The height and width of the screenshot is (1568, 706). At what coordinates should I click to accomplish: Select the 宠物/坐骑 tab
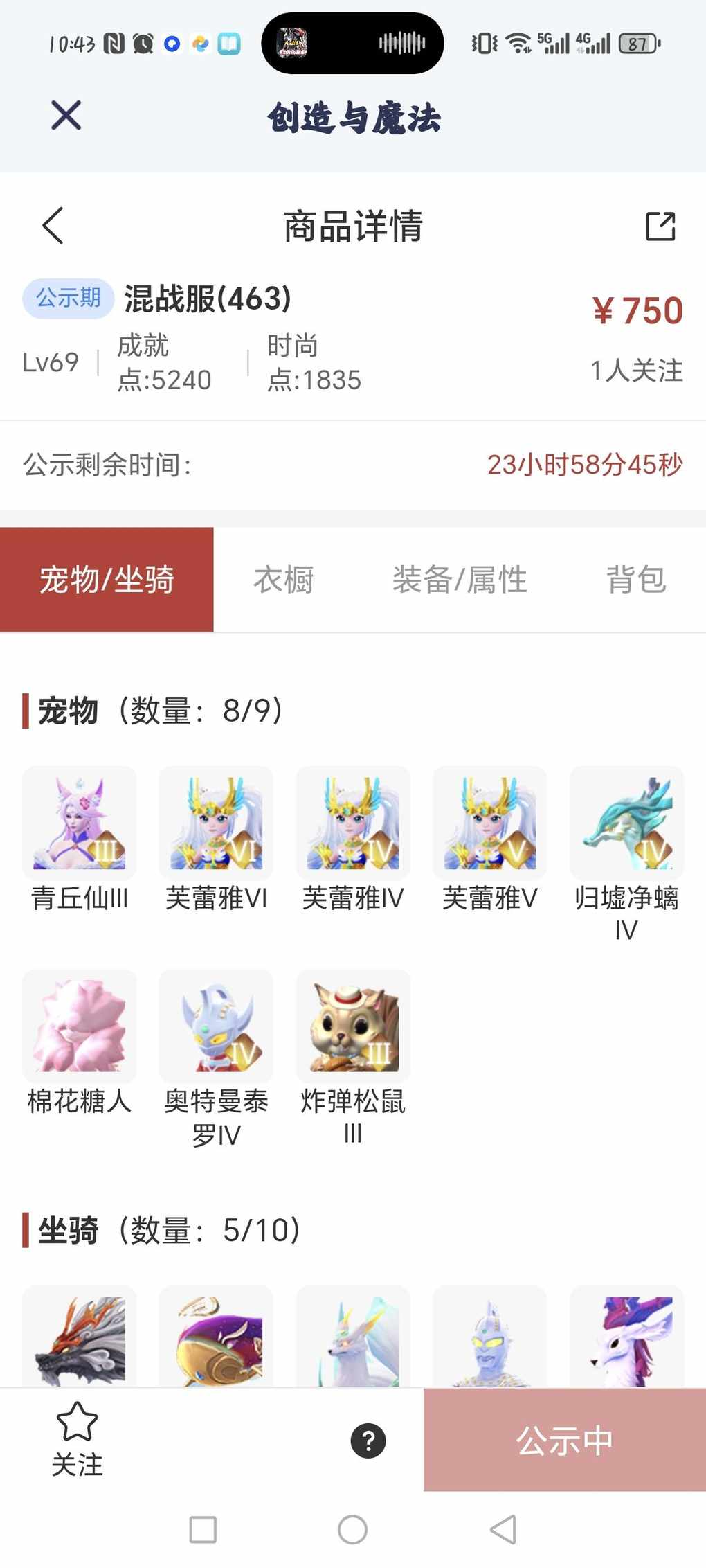click(x=107, y=579)
